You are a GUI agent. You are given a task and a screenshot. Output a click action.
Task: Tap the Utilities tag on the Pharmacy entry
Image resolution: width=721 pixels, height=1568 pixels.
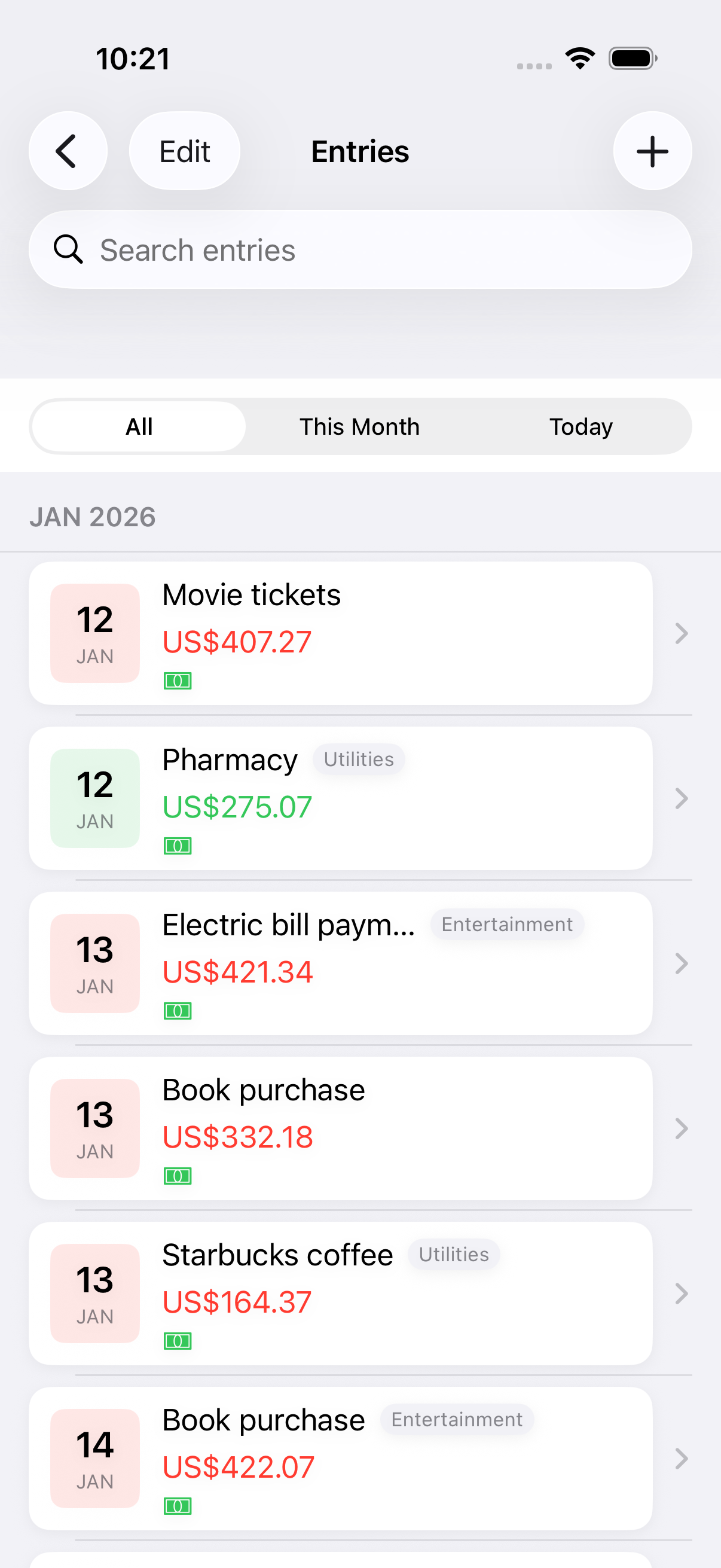click(358, 758)
